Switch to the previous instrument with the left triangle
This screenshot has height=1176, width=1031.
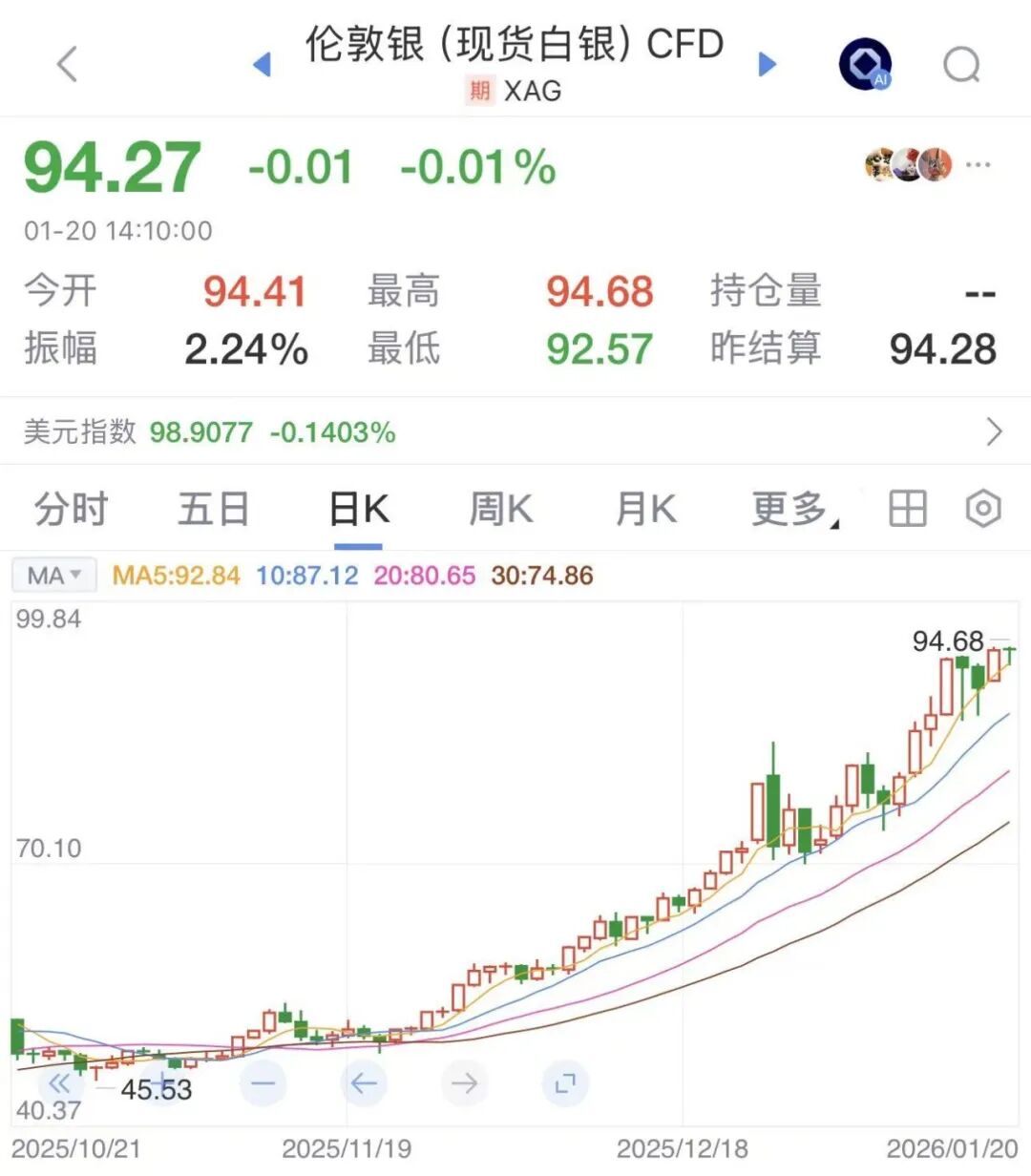pos(262,65)
